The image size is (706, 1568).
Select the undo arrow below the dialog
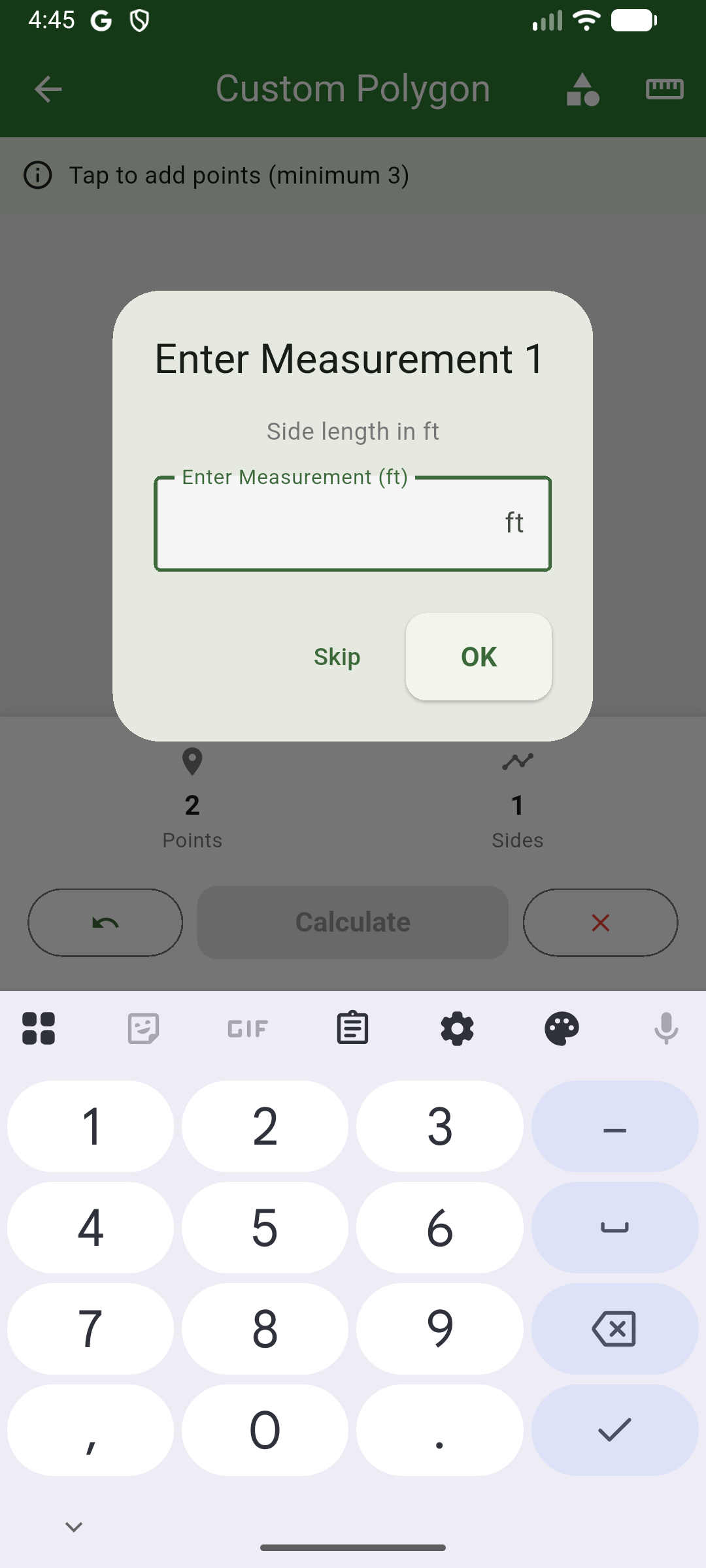point(104,923)
